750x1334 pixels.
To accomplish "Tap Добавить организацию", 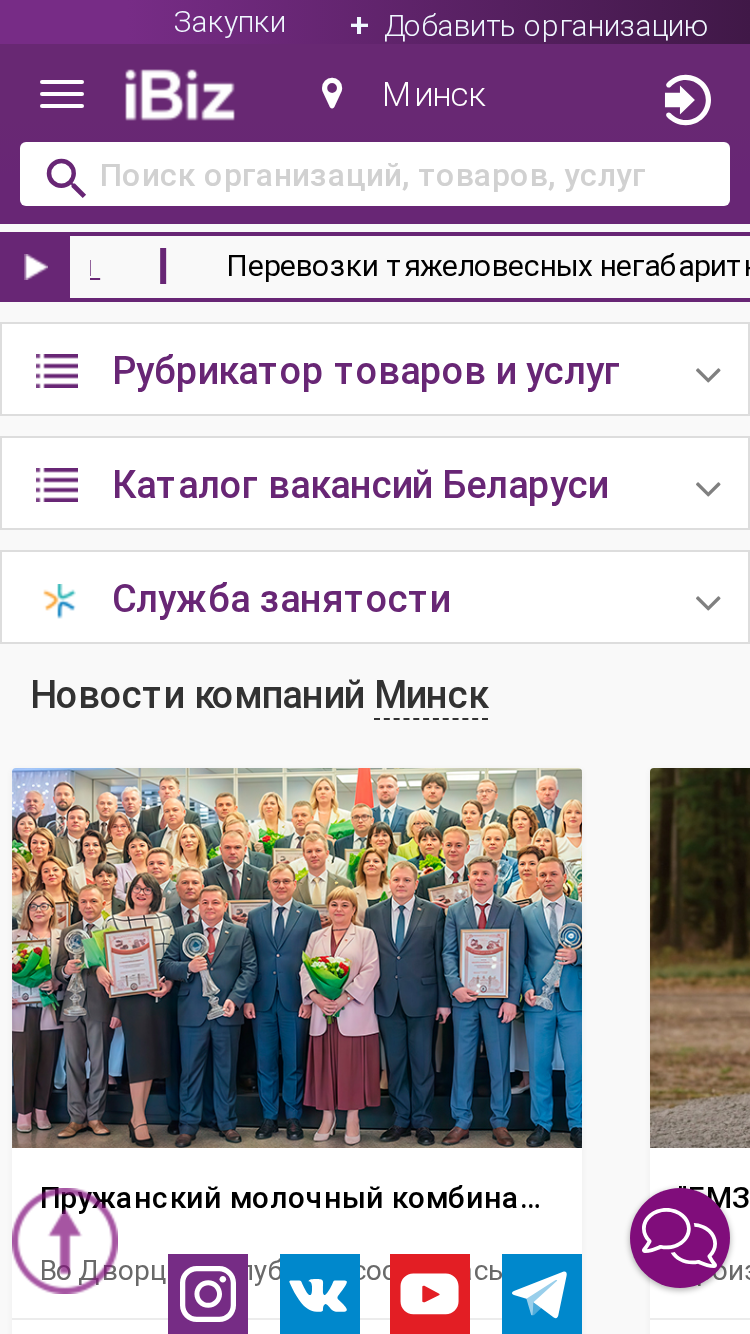I will [x=529, y=26].
